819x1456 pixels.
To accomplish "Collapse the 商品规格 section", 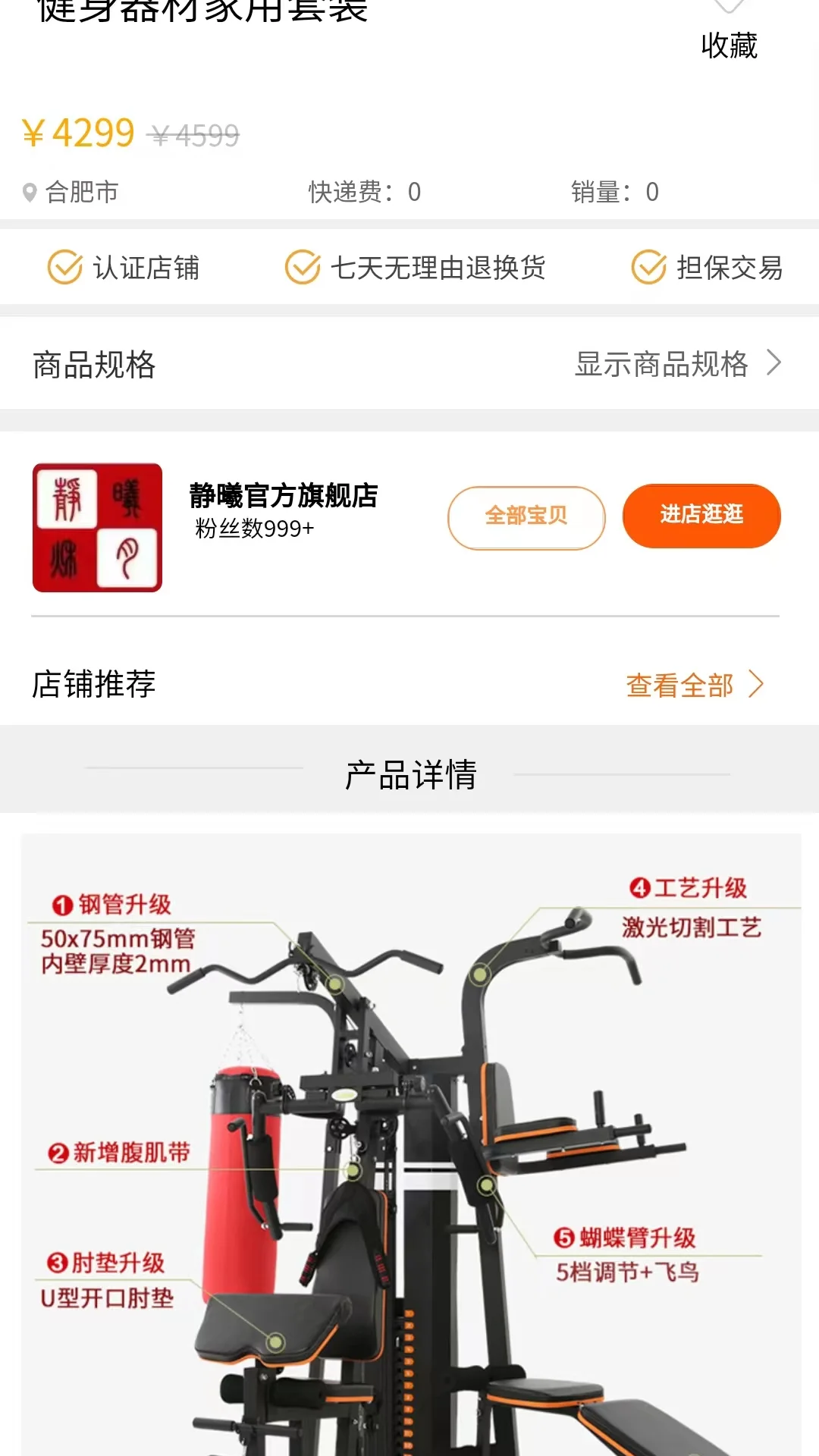I will [93, 365].
